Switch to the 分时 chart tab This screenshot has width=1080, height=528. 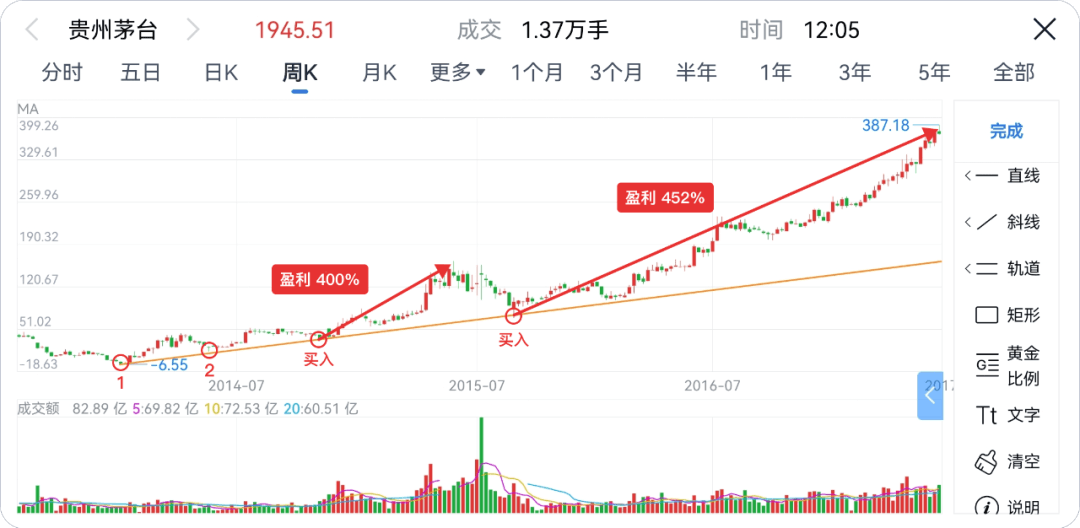(x=62, y=72)
